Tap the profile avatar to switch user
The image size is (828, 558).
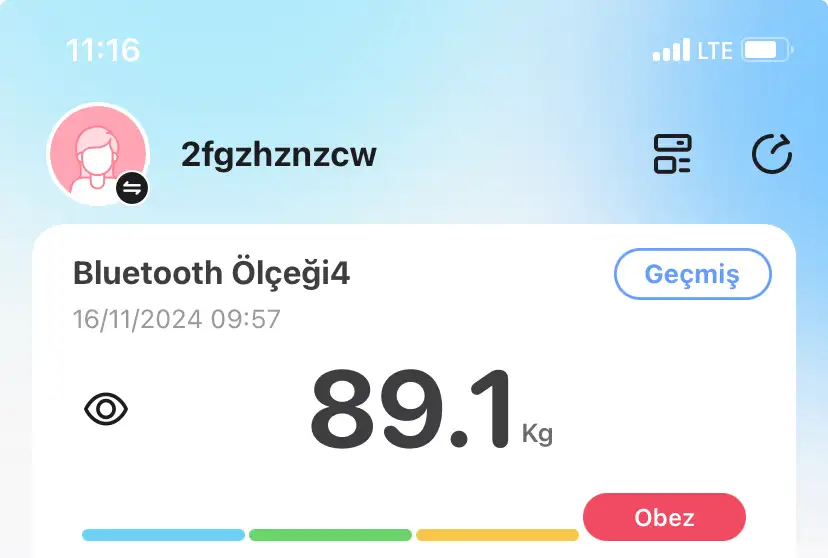(x=98, y=155)
